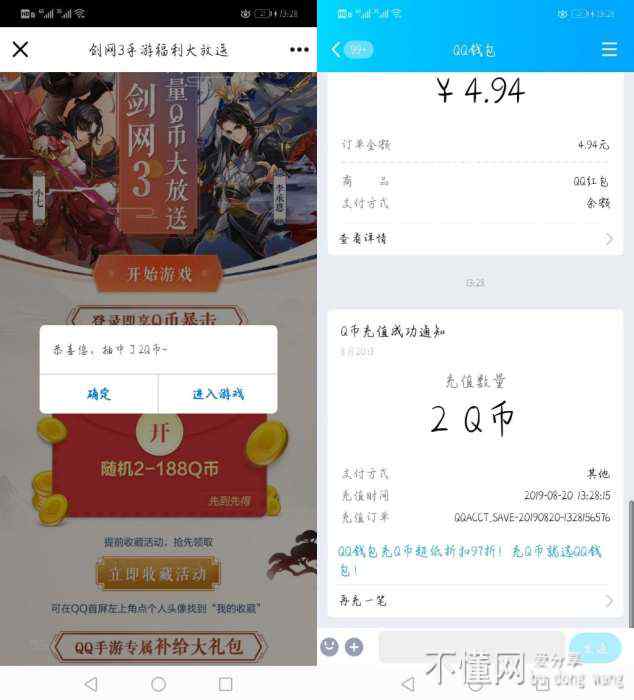This screenshot has height=700, width=634.
Task: Confirm the prize dialog with 确定
Action: [99, 394]
